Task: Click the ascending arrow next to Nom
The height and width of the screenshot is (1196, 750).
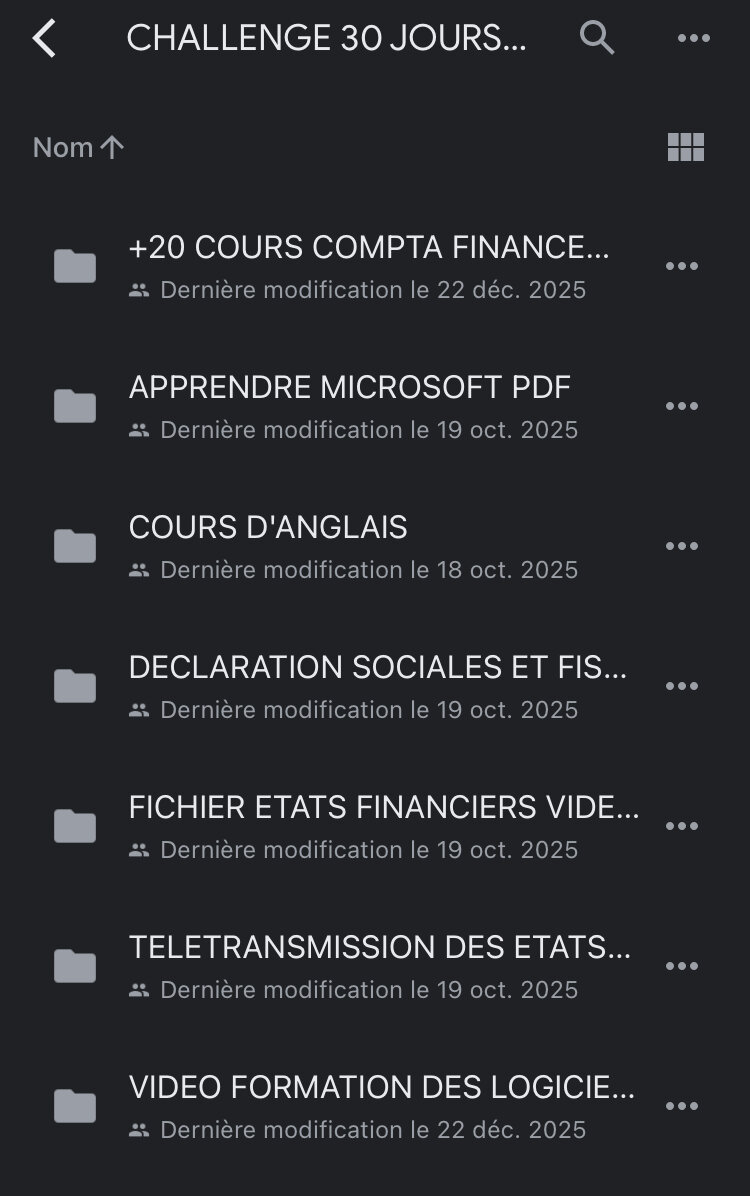Action: (112, 146)
